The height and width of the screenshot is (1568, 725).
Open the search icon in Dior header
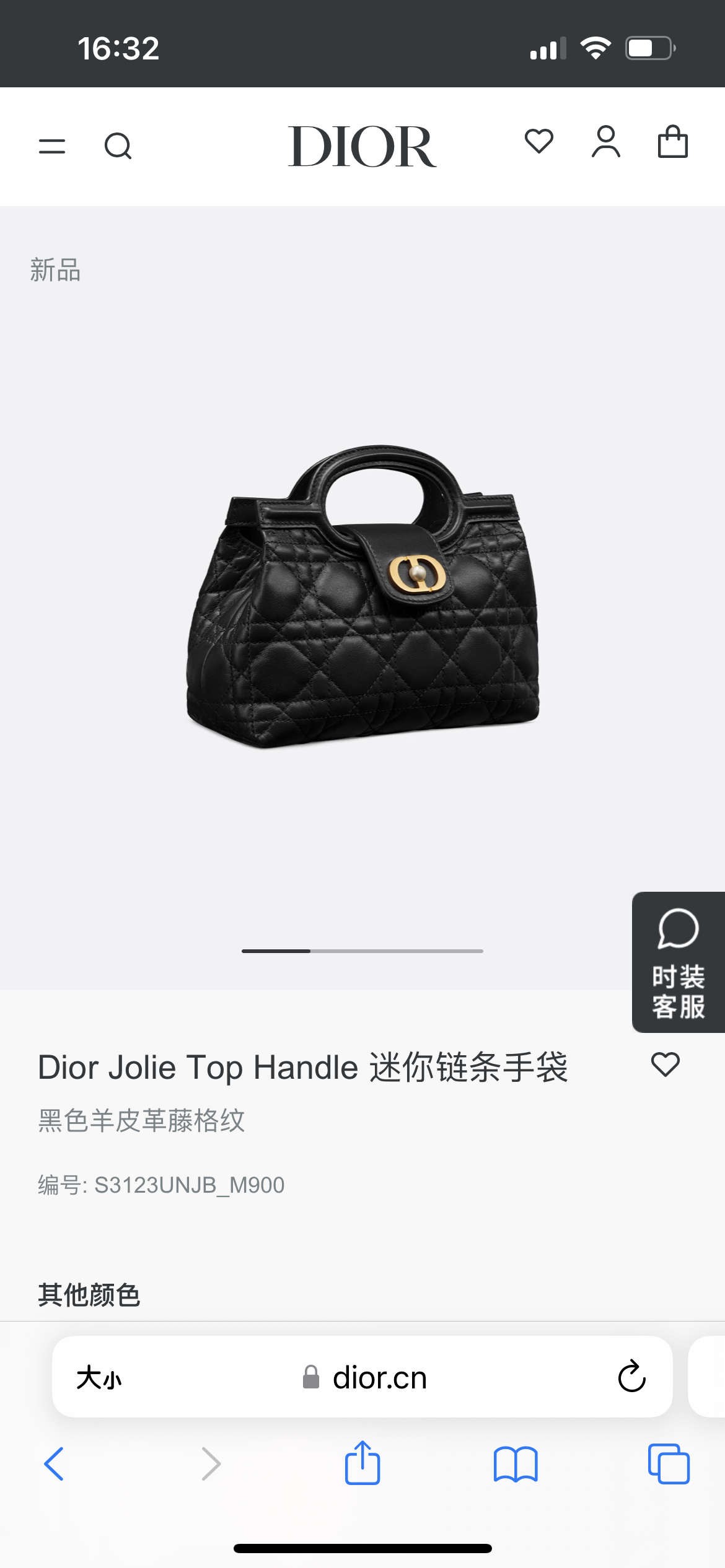(118, 147)
